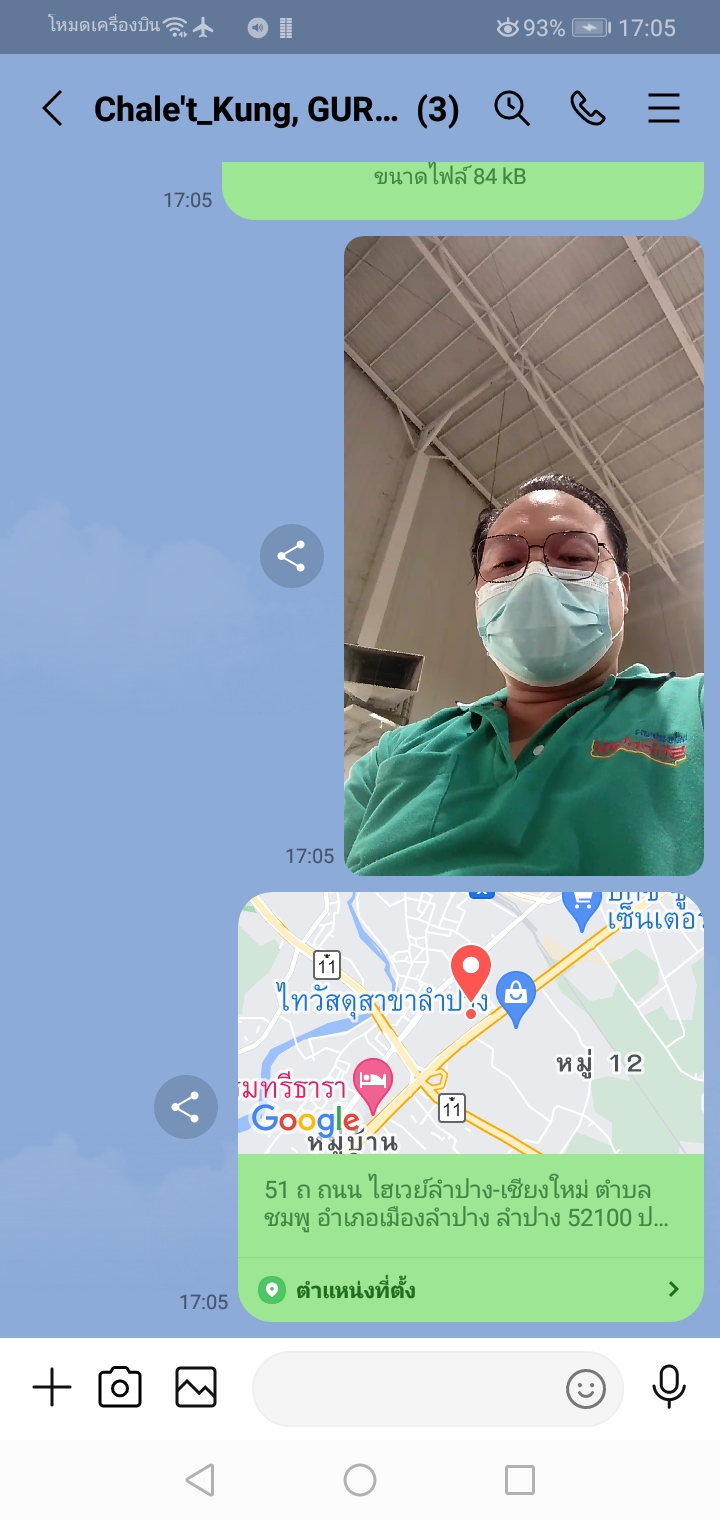Search messages in this chat
This screenshot has height=1520, width=720.
pos(512,108)
